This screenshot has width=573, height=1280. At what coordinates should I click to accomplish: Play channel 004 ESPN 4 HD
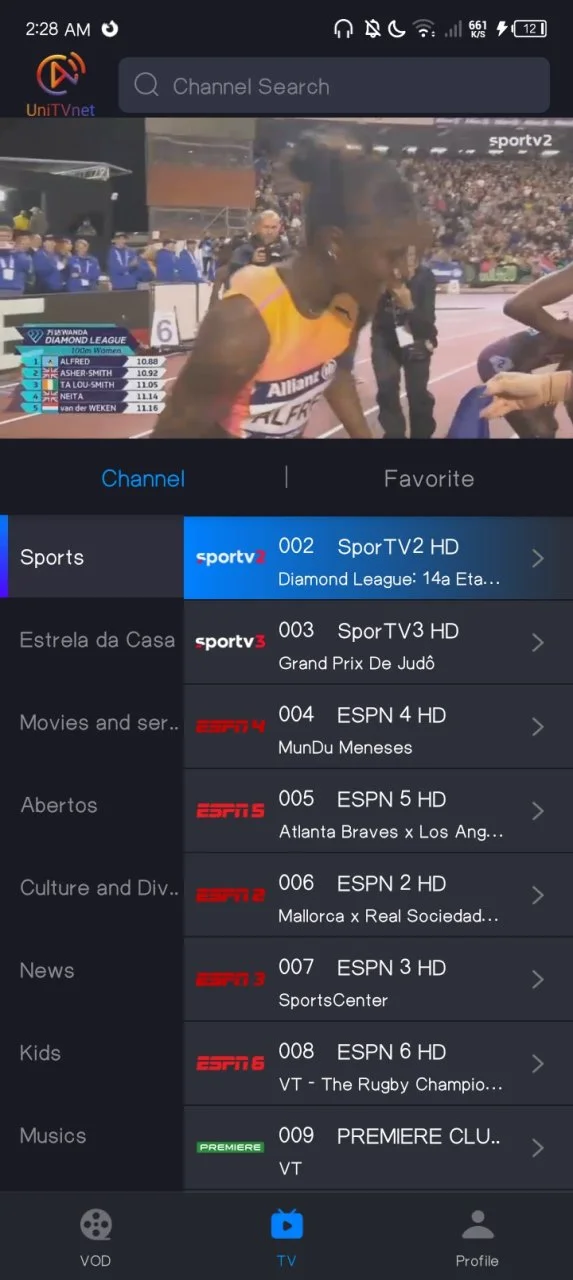click(x=378, y=727)
